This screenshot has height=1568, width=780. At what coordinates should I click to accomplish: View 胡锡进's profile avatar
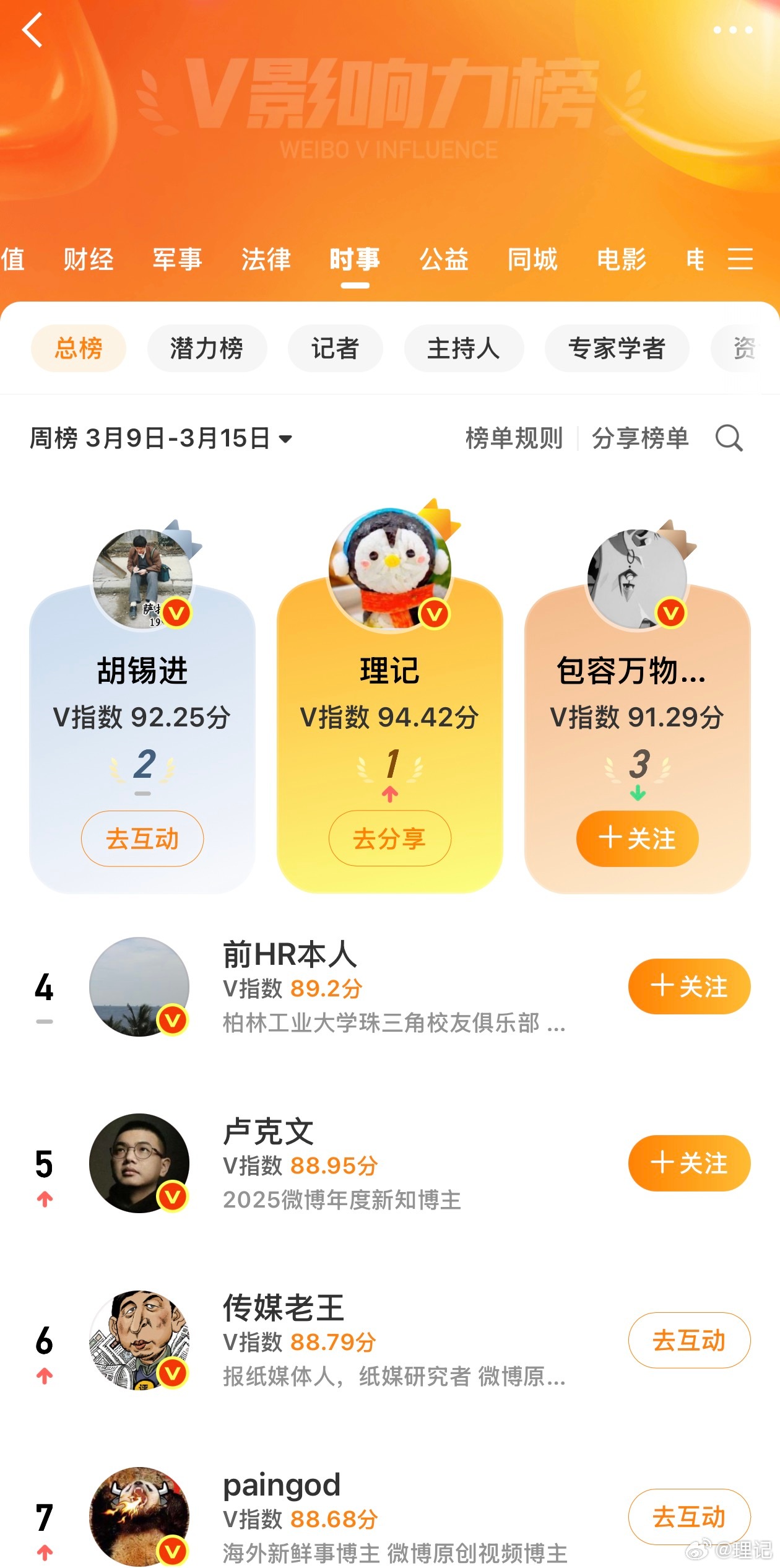pos(141,577)
